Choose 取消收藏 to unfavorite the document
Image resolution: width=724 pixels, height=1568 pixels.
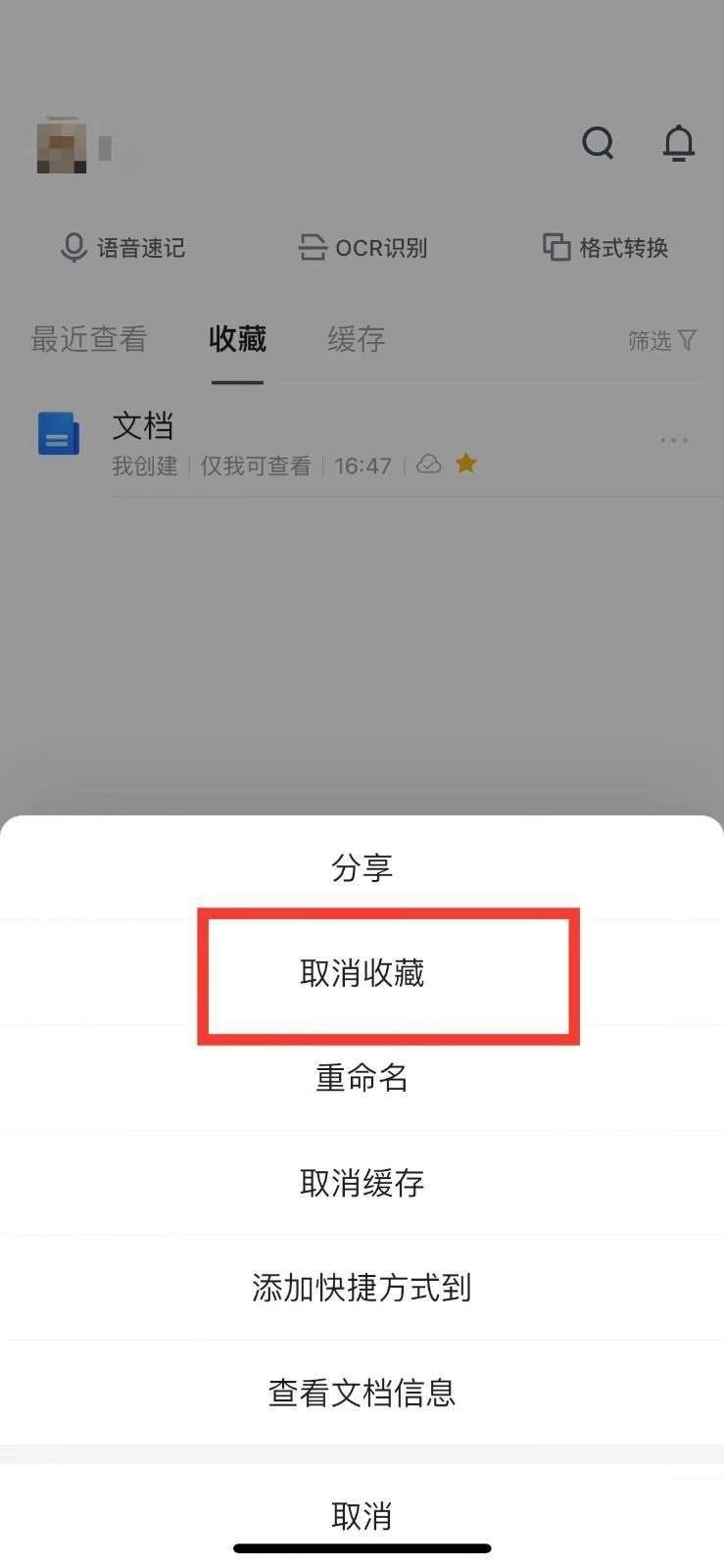(x=362, y=973)
